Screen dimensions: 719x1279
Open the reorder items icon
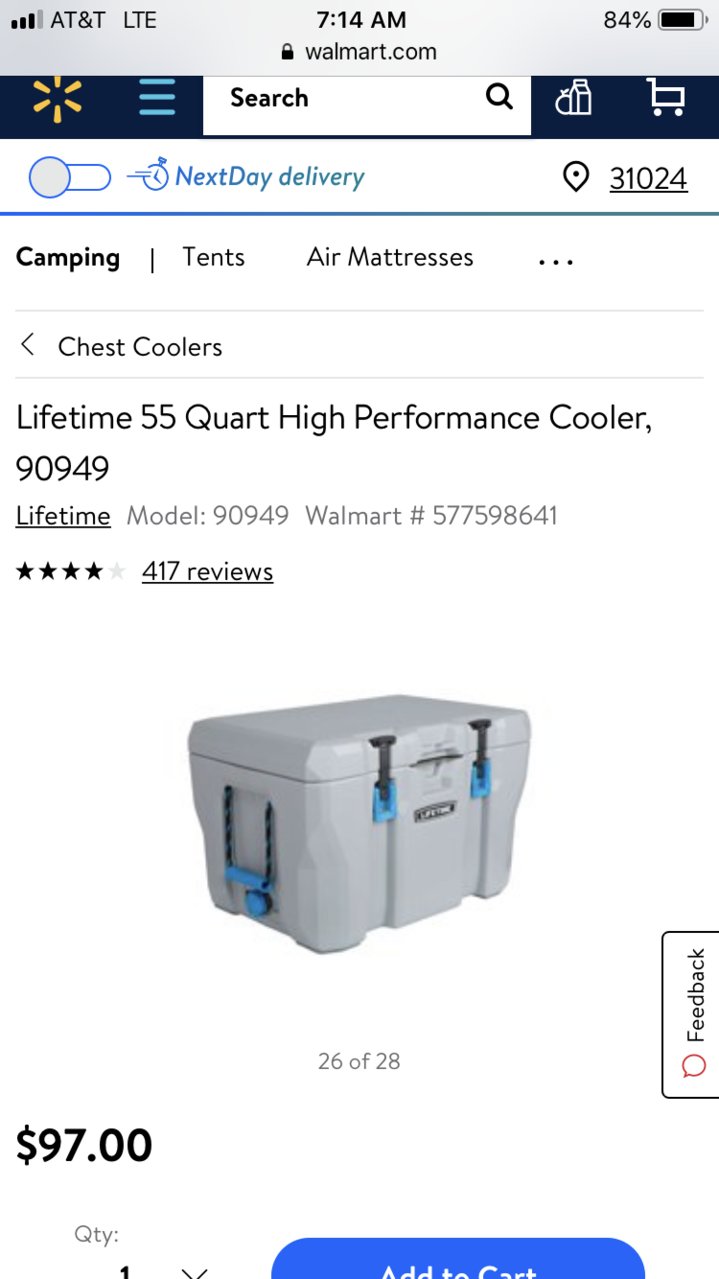pos(574,98)
